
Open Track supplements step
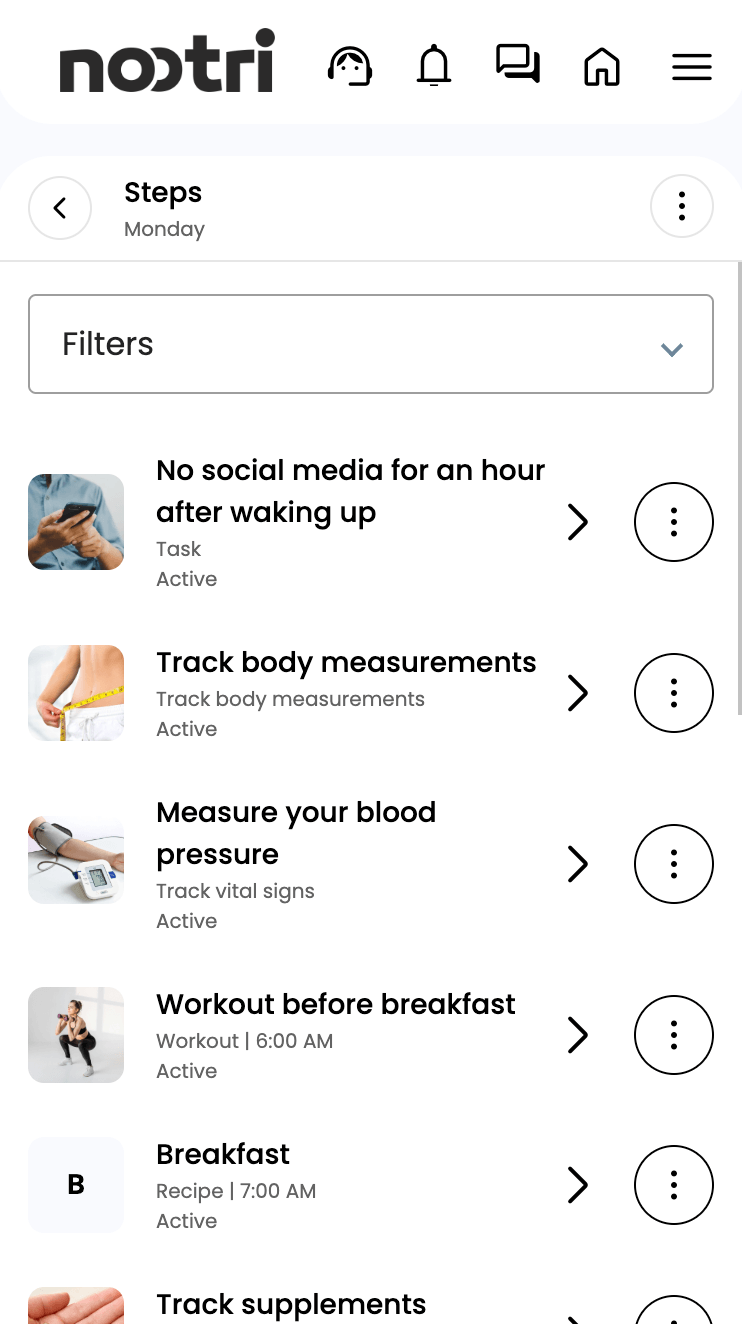coord(291,1304)
